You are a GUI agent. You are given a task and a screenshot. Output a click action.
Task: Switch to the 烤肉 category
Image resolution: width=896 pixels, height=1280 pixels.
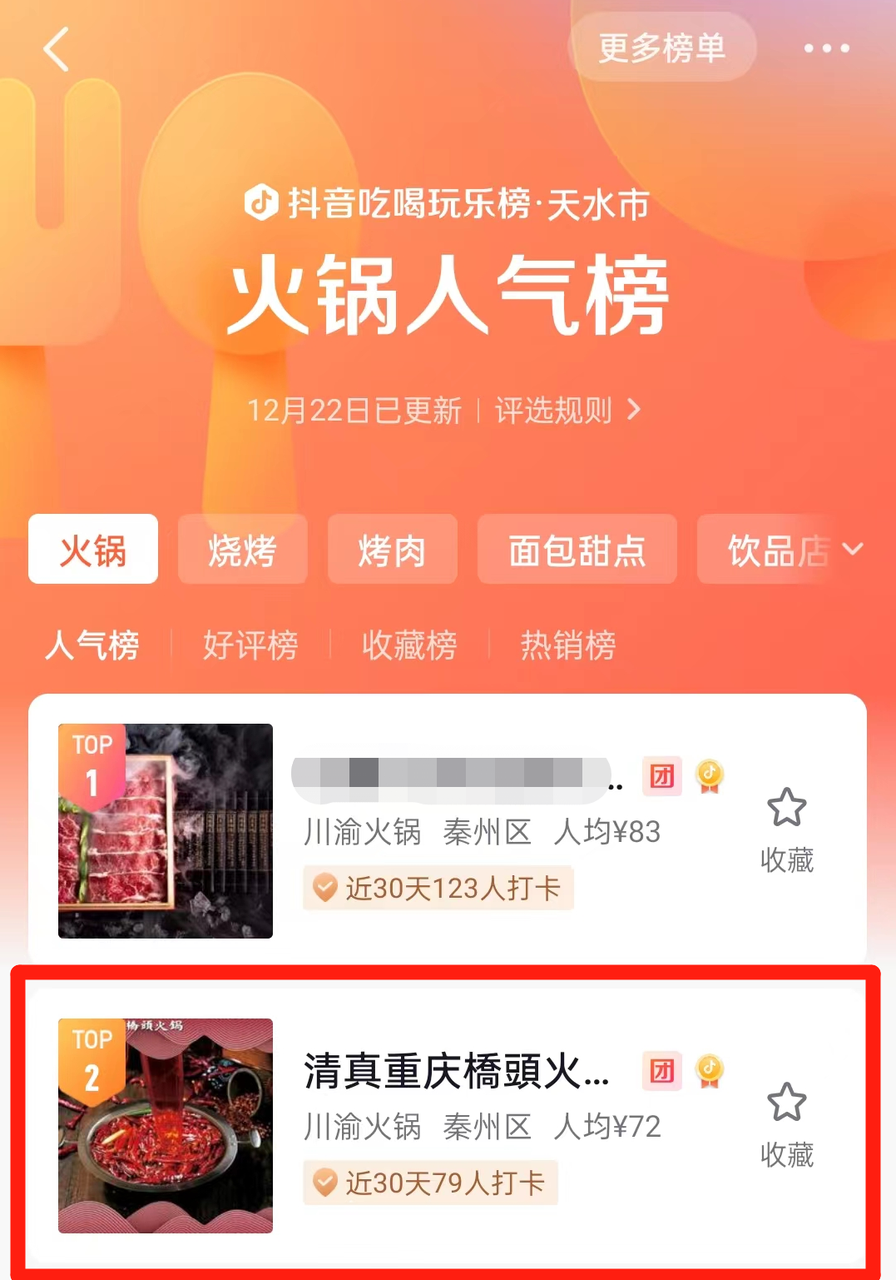tap(392, 549)
